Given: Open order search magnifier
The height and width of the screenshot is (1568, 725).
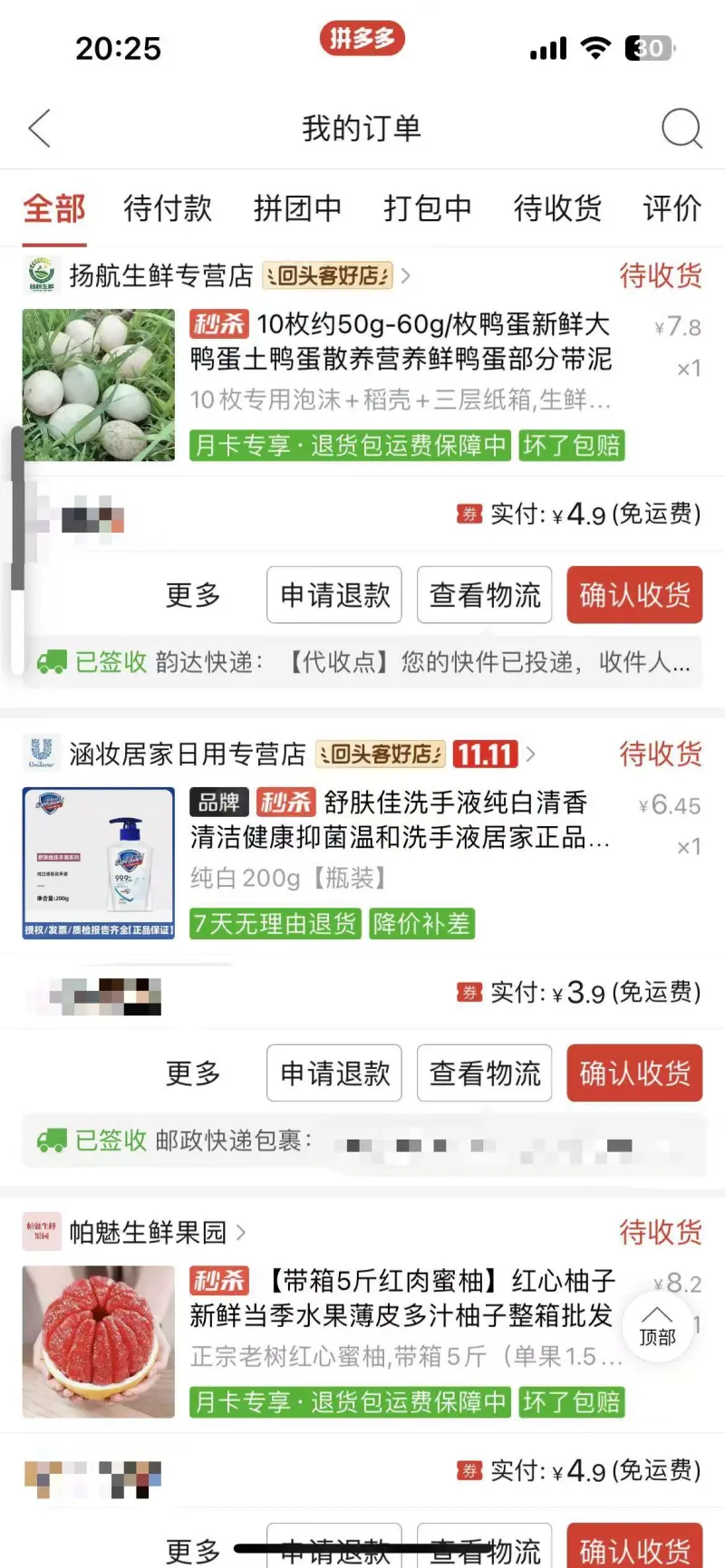Looking at the screenshot, I should [x=681, y=129].
